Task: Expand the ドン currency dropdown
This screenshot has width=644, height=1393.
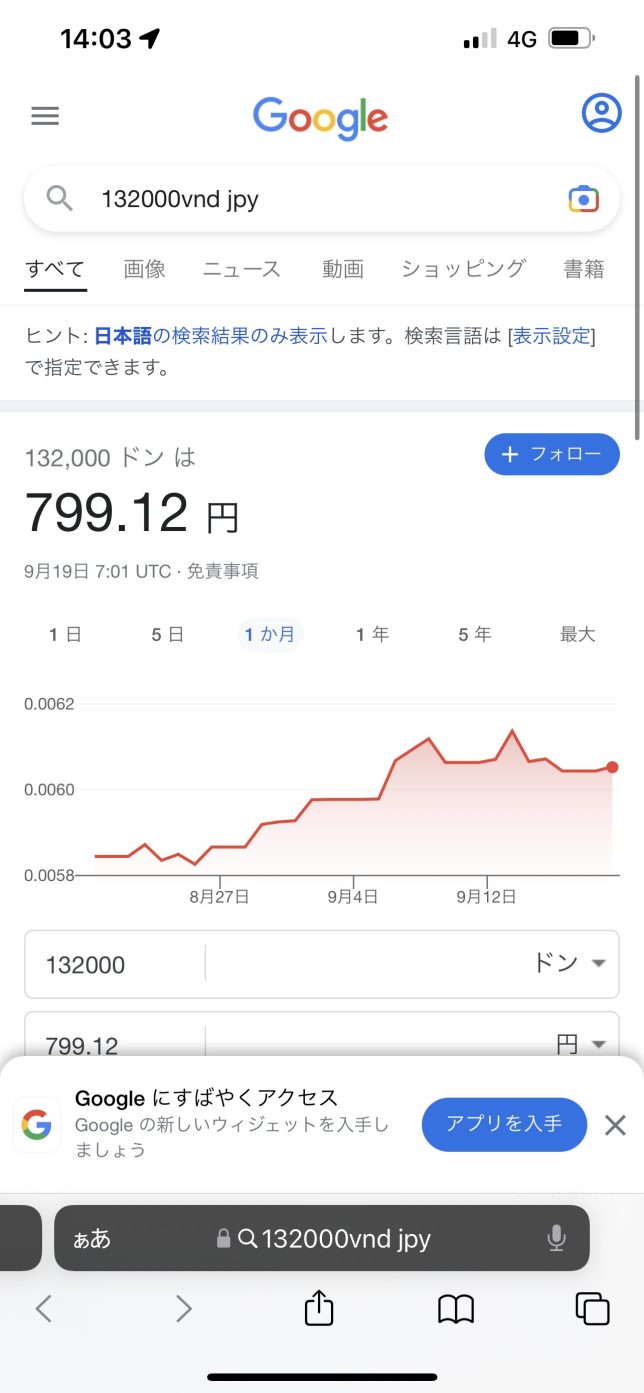Action: click(570, 964)
